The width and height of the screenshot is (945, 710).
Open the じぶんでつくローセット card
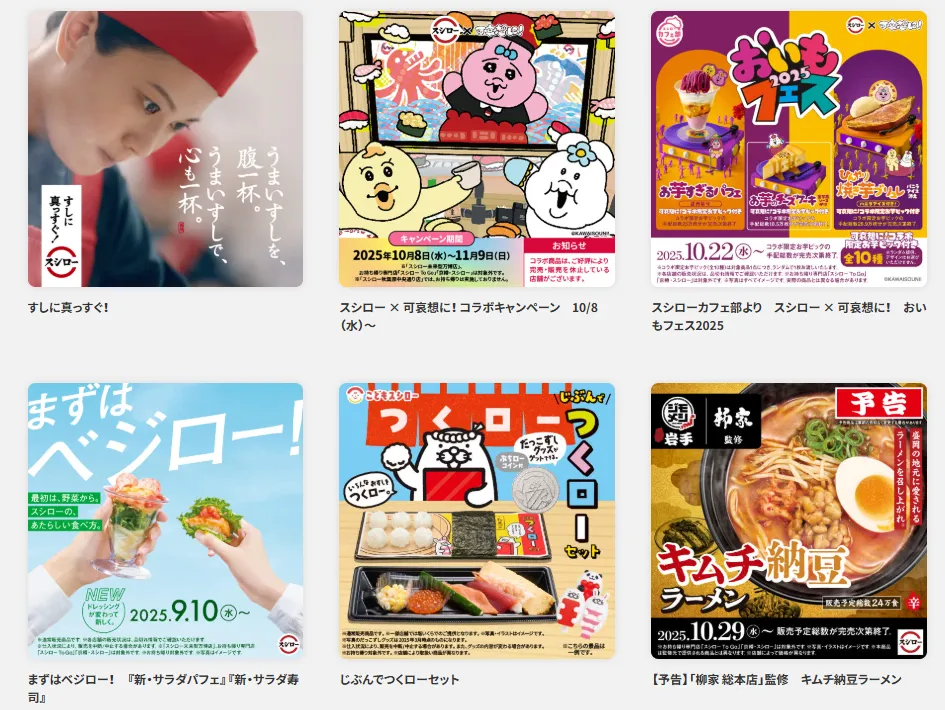pyautogui.click(x=477, y=521)
